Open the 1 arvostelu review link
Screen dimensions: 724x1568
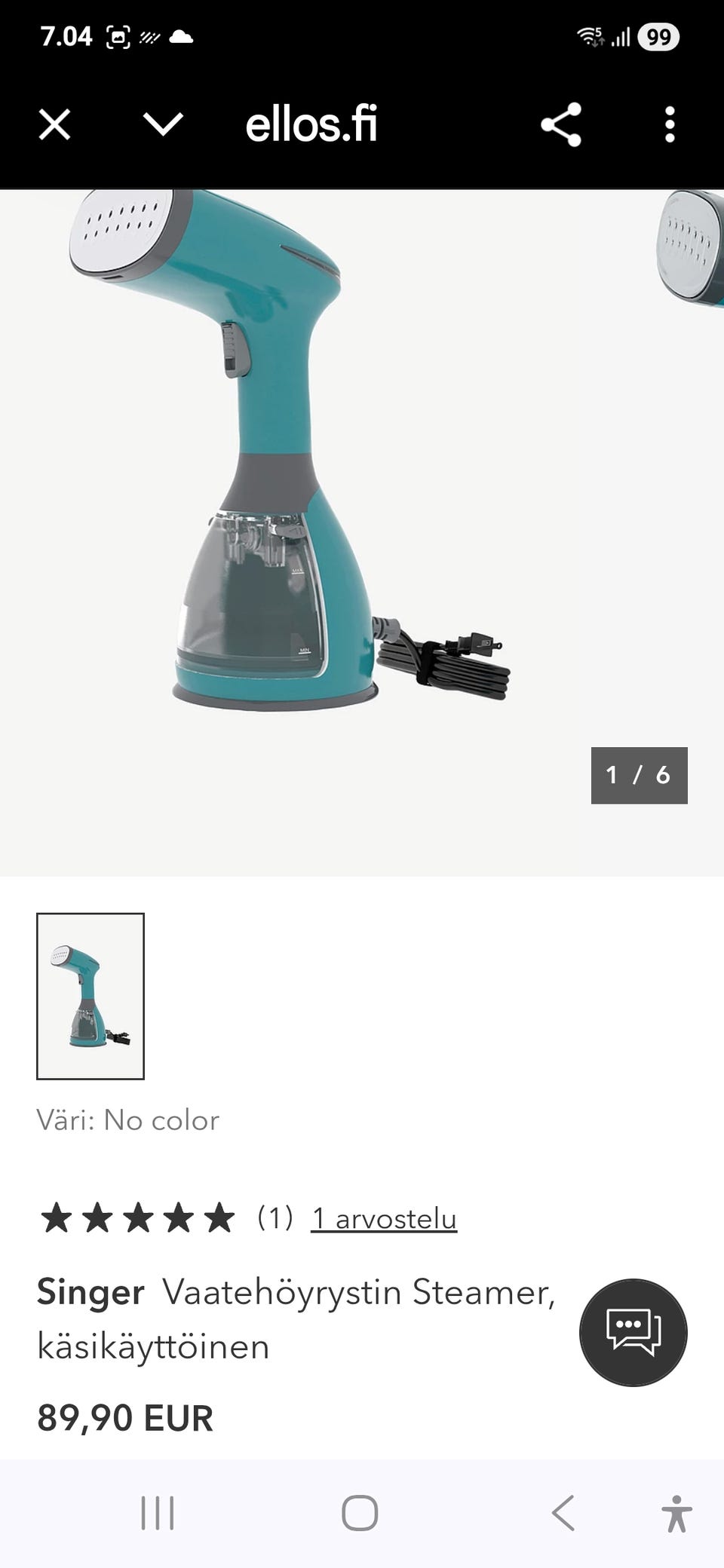pyautogui.click(x=384, y=1218)
